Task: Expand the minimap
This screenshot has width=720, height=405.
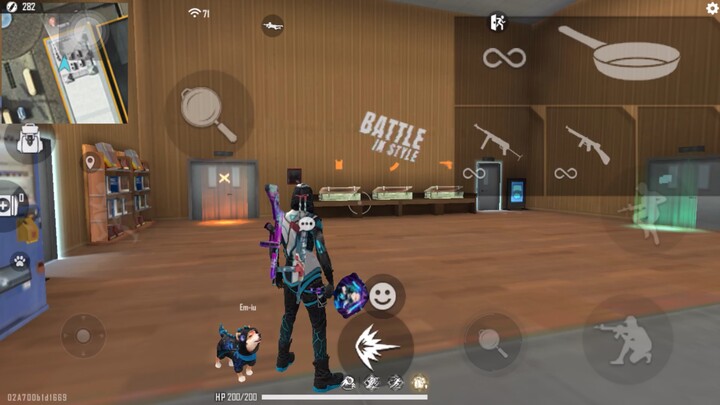Action: click(x=64, y=62)
